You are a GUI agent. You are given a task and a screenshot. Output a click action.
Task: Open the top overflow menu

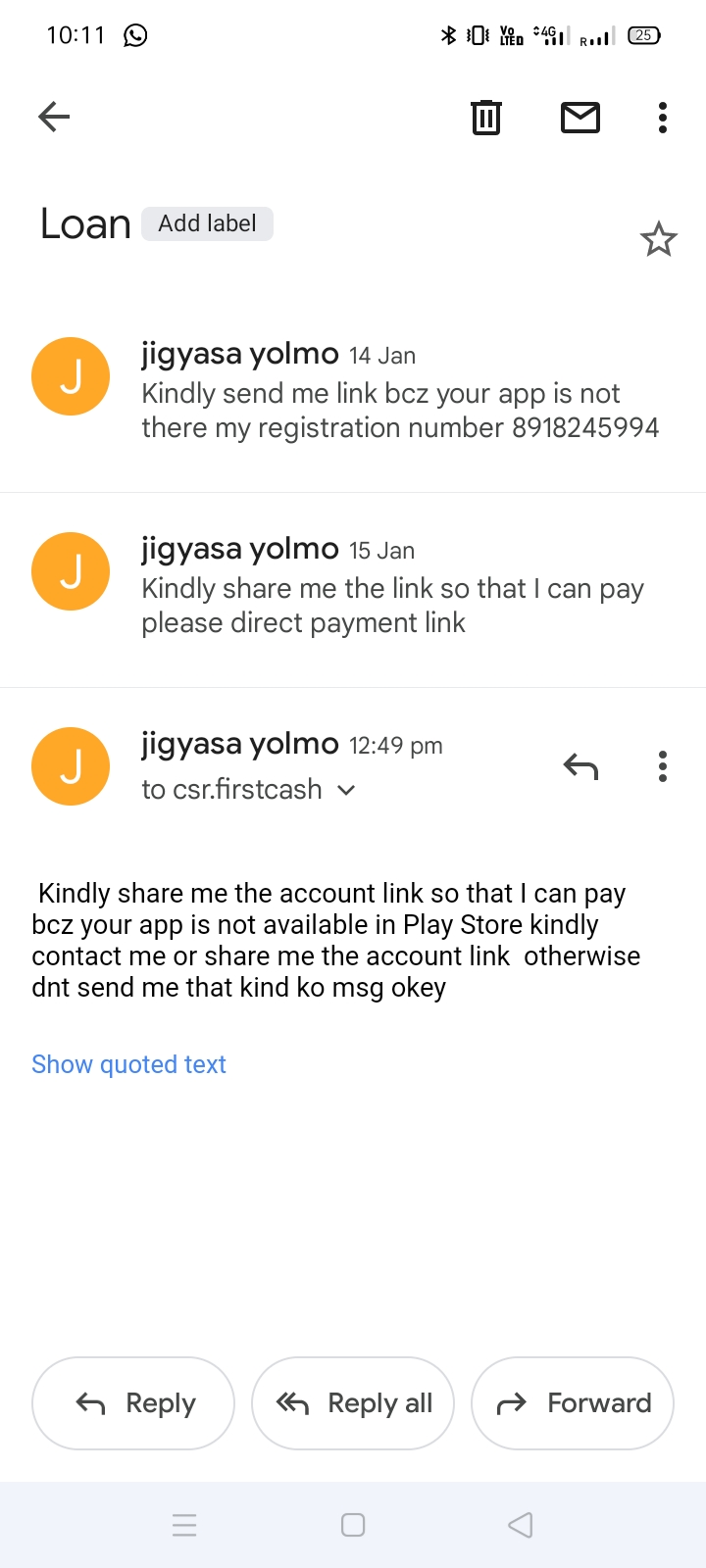(x=663, y=118)
